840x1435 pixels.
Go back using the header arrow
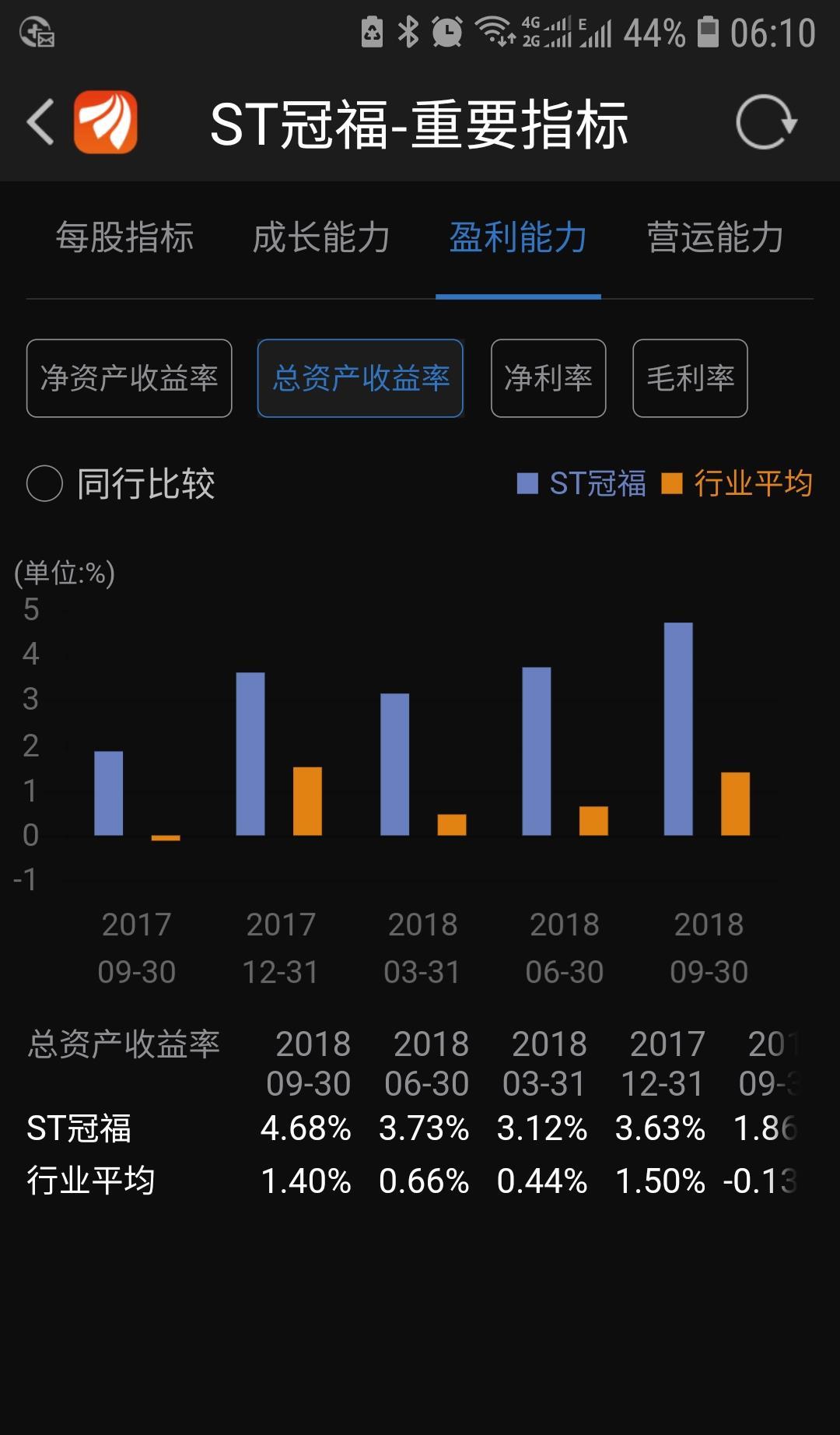pyautogui.click(x=40, y=122)
